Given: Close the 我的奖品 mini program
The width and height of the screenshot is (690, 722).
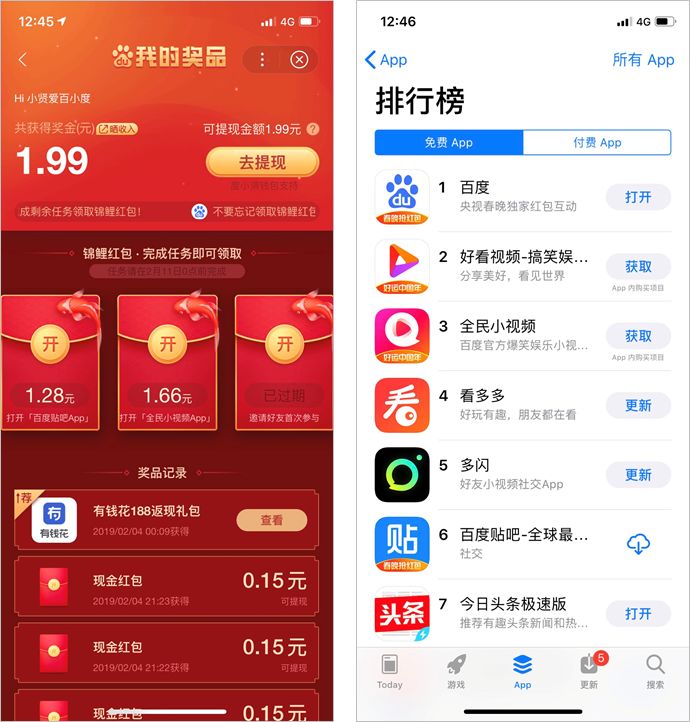Looking at the screenshot, I should point(298,60).
